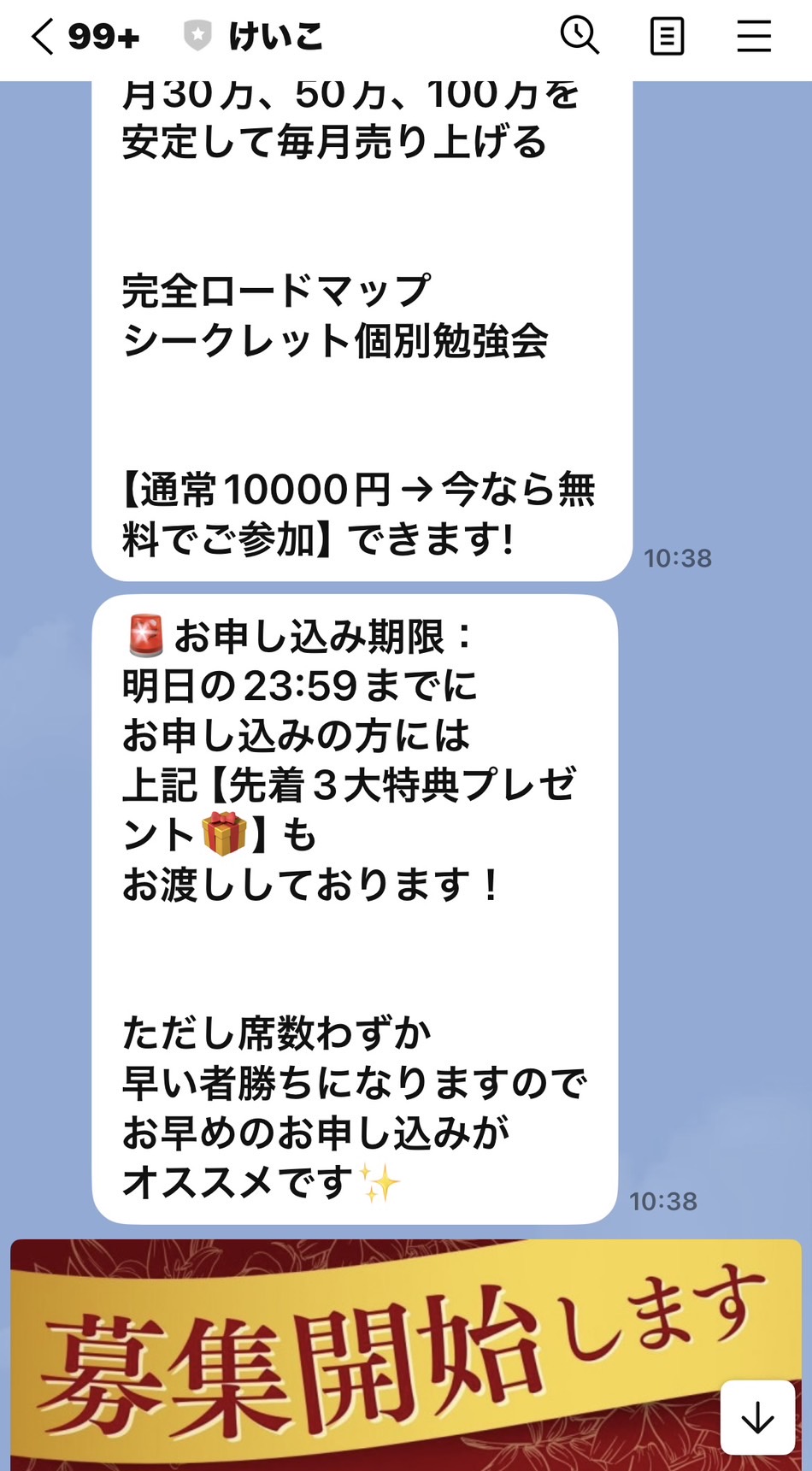812x1471 pixels.
Task: Open the notes icon in the header
Action: (667, 37)
